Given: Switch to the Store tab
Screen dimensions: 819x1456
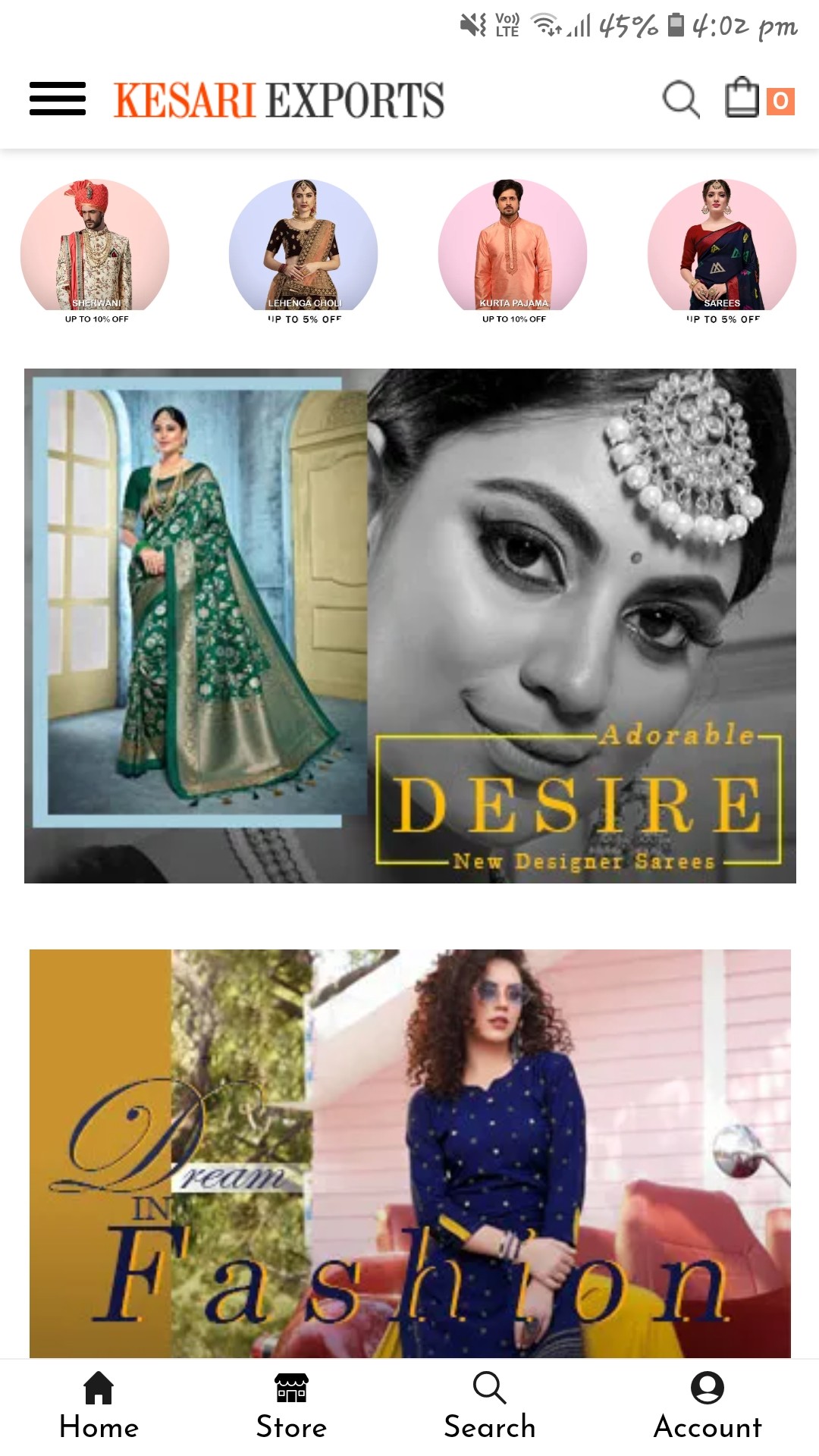Looking at the screenshot, I should [291, 1407].
